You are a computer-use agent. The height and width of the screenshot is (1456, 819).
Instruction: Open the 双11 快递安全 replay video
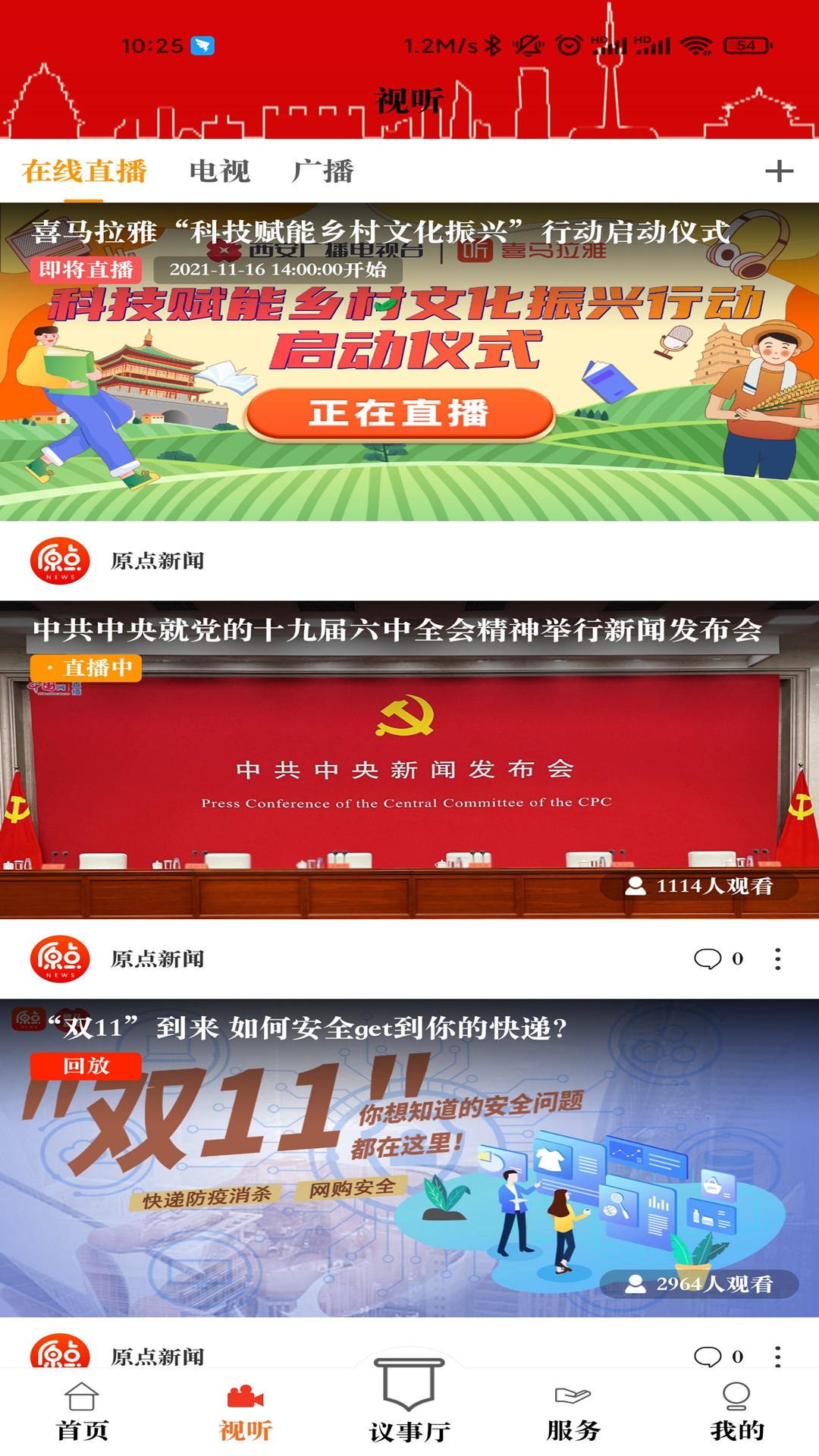409,1158
